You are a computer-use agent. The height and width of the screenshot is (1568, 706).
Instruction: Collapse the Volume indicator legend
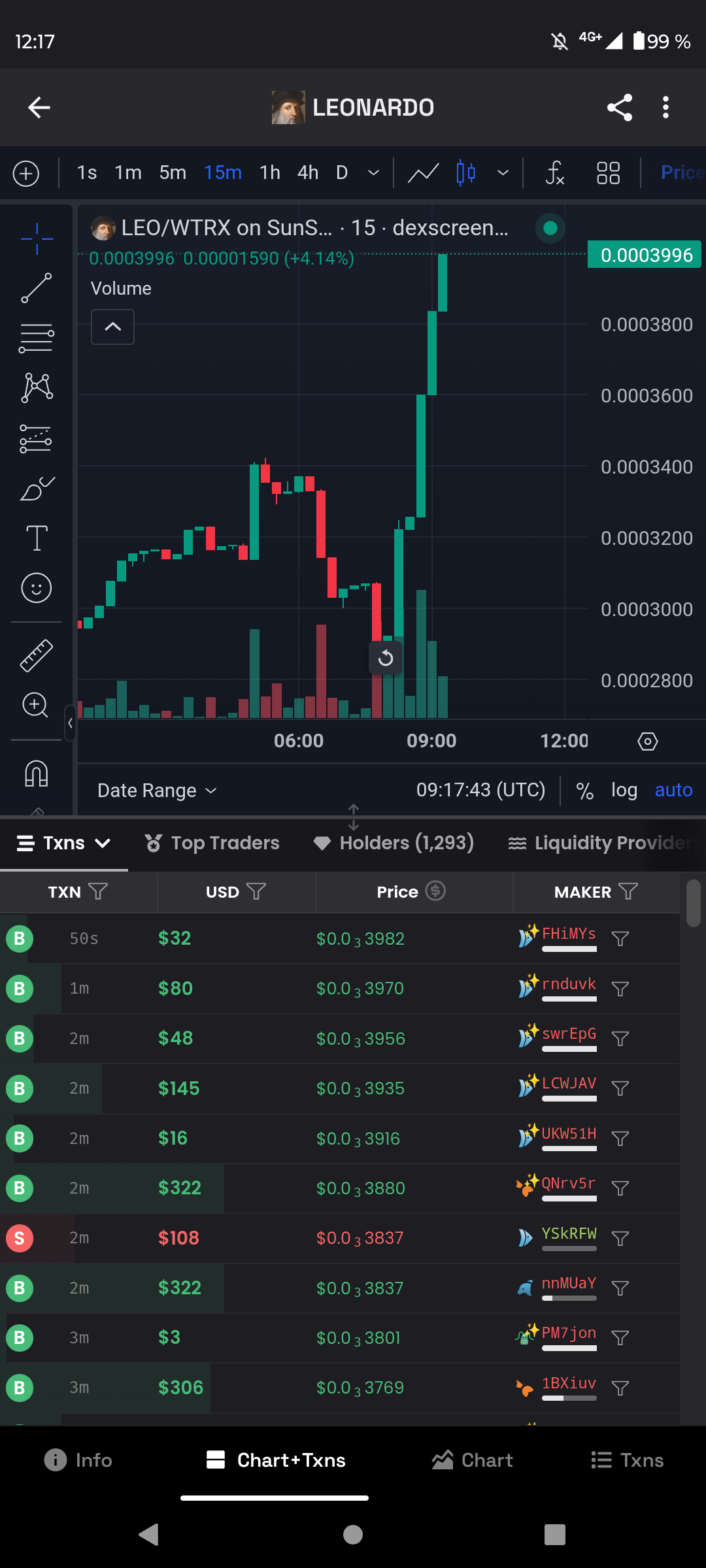click(112, 327)
